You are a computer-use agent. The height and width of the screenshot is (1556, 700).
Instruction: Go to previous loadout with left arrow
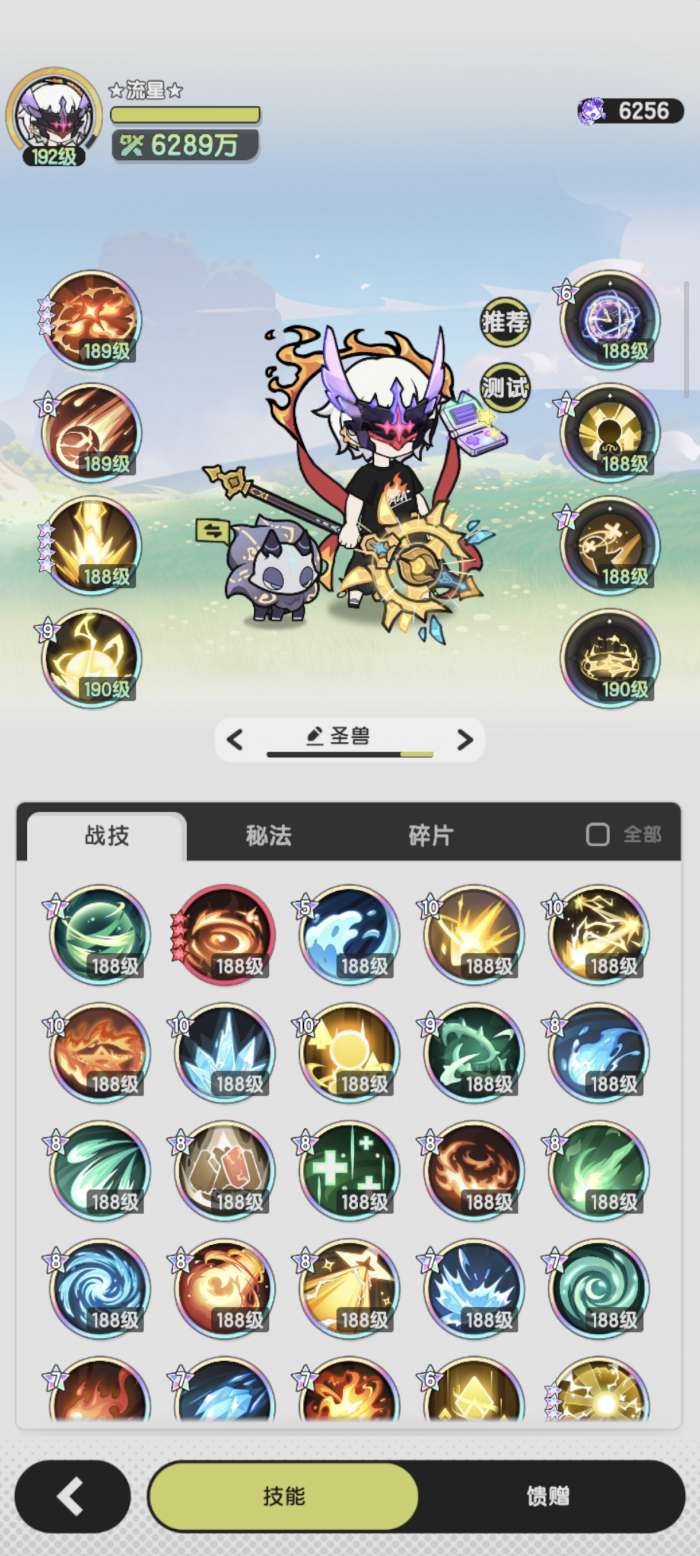(235, 740)
